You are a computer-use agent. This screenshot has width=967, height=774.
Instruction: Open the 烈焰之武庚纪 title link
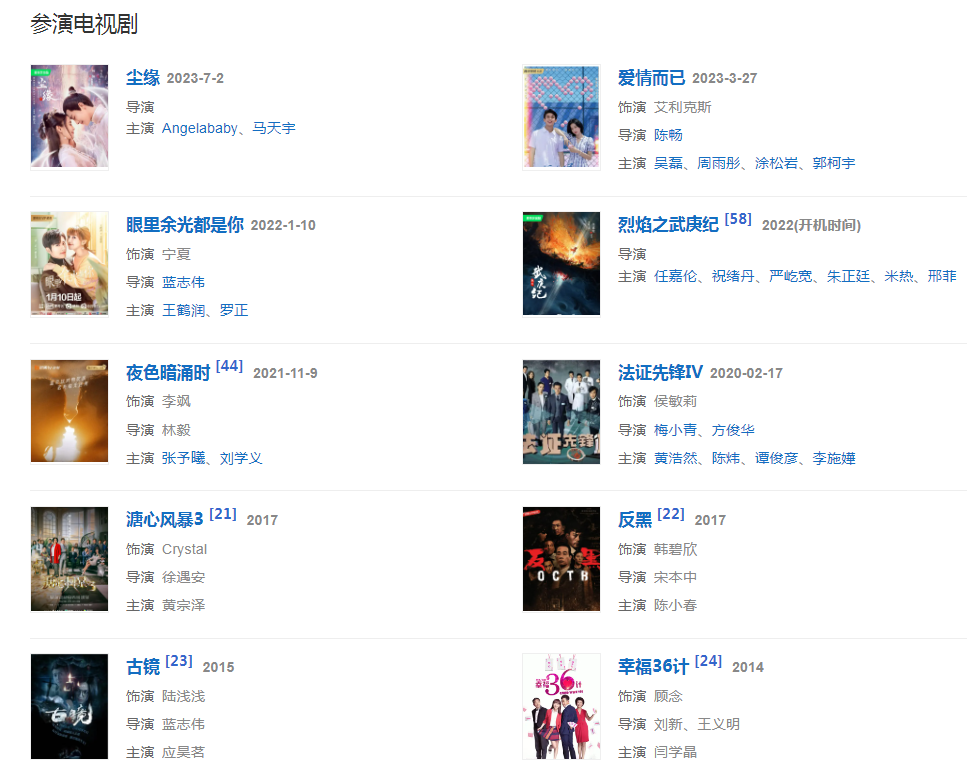click(668, 225)
